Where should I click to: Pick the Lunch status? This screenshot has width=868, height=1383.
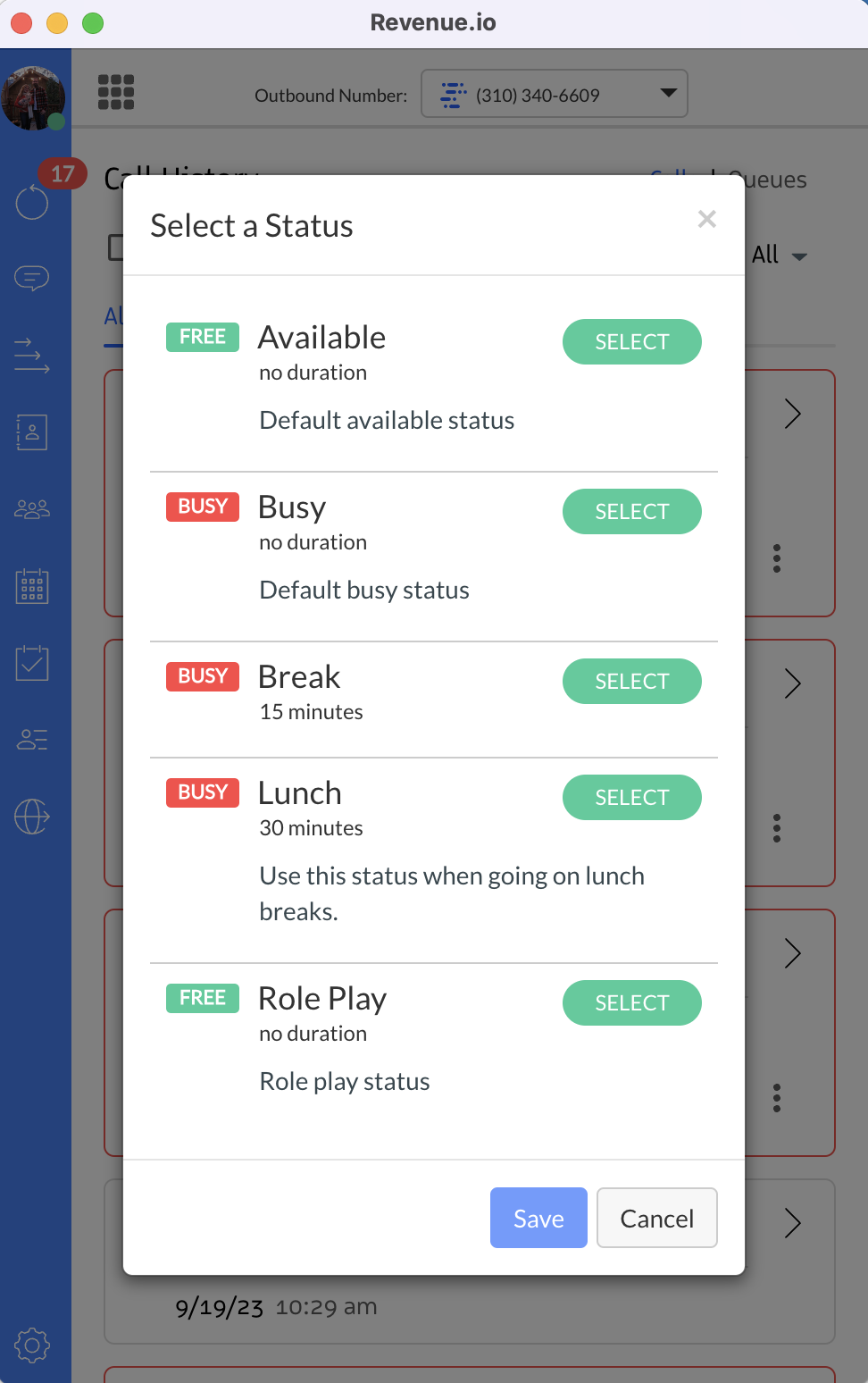(x=631, y=797)
